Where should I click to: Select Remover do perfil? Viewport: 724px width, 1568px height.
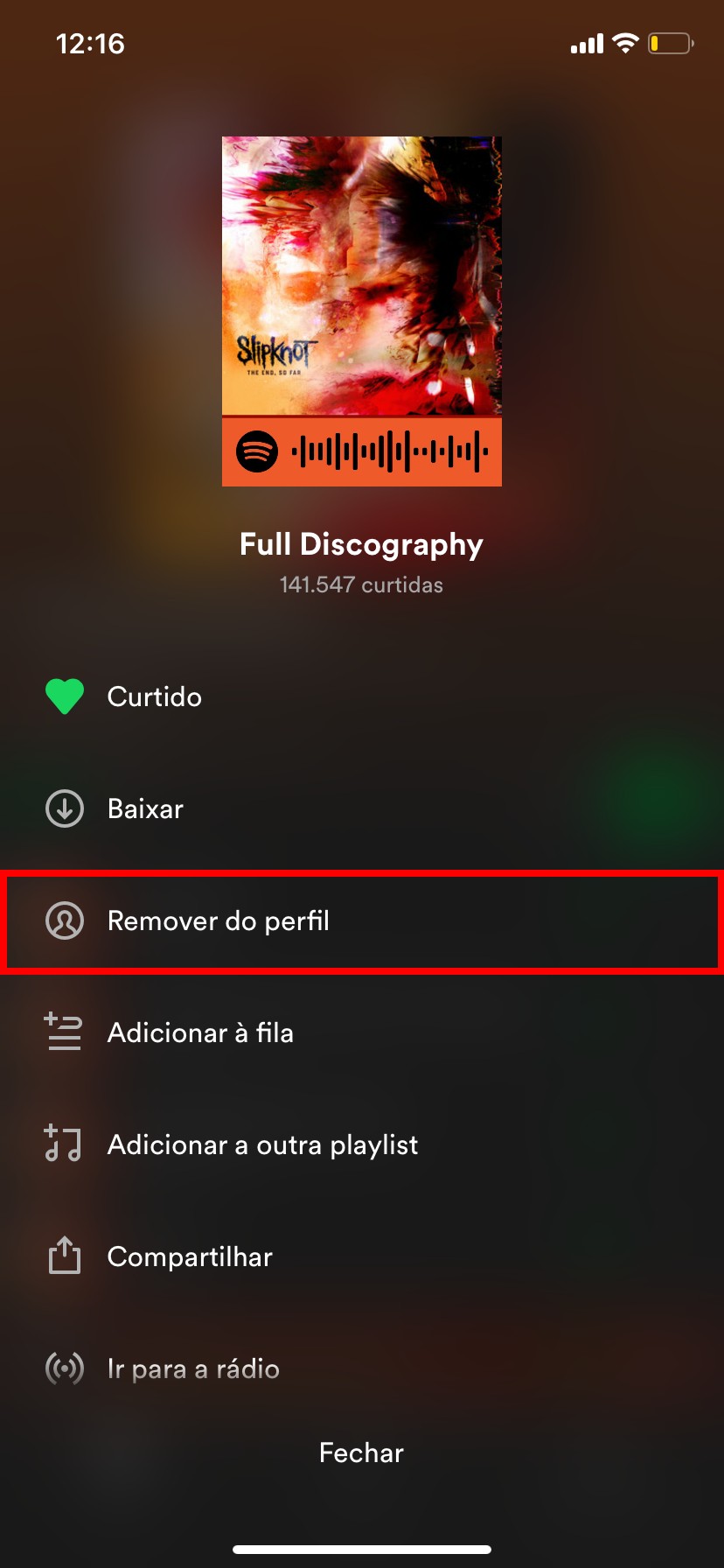(218, 920)
